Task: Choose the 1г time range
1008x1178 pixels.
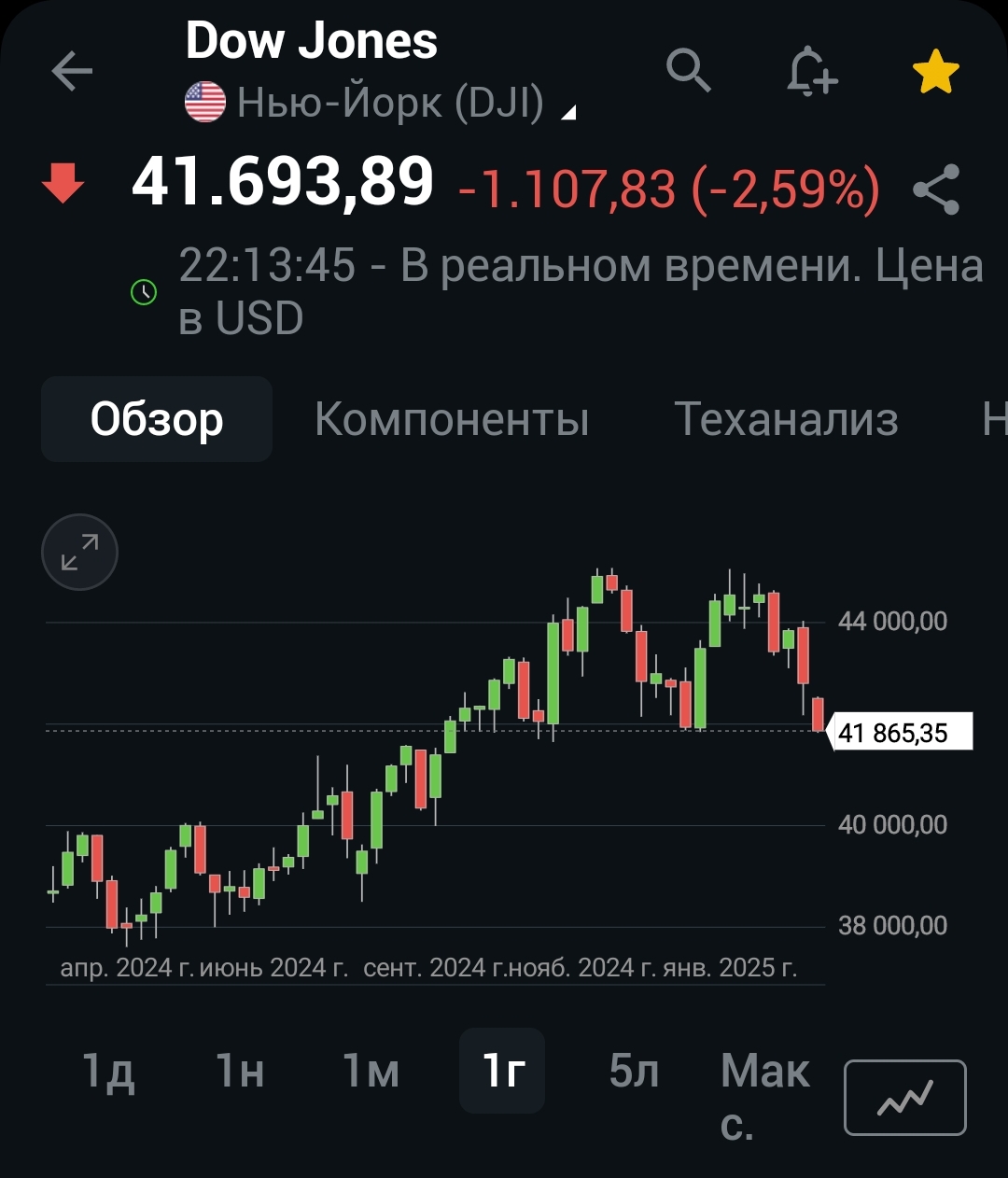Action: tap(502, 1071)
